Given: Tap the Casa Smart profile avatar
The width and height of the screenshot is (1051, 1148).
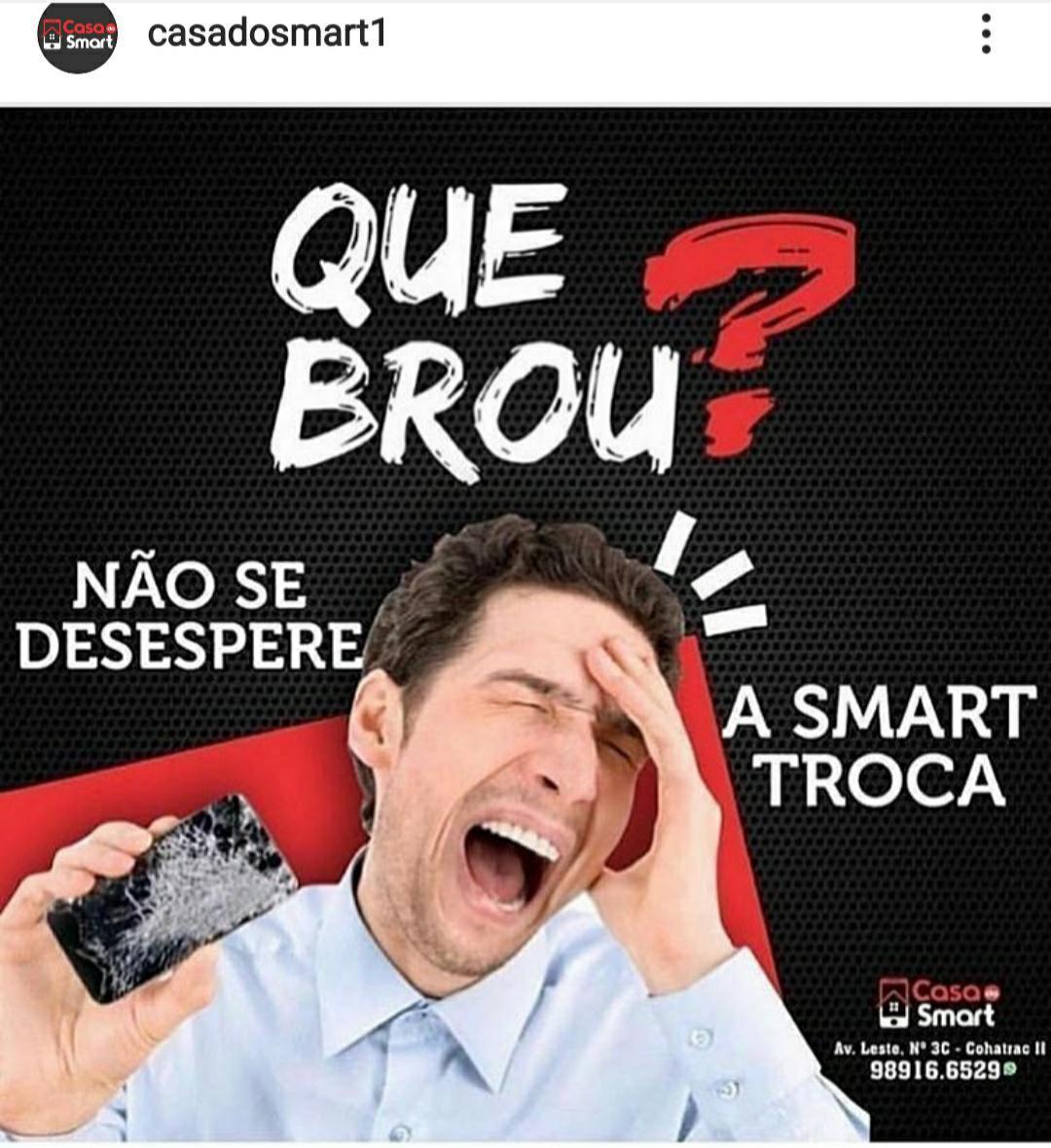Looking at the screenshot, I should tap(78, 36).
